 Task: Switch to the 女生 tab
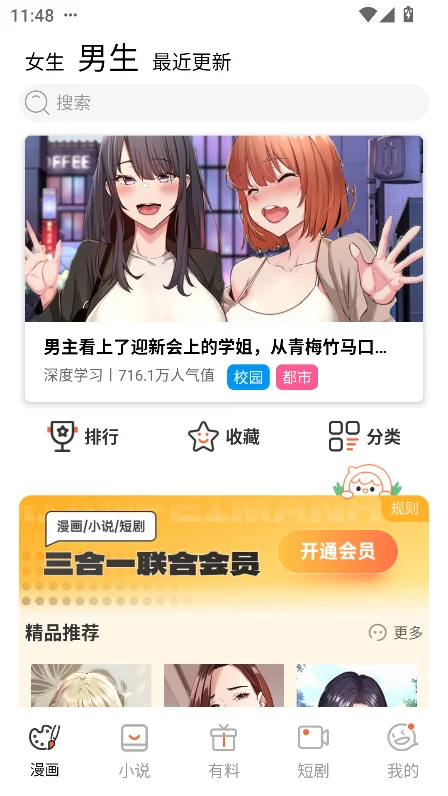point(45,62)
